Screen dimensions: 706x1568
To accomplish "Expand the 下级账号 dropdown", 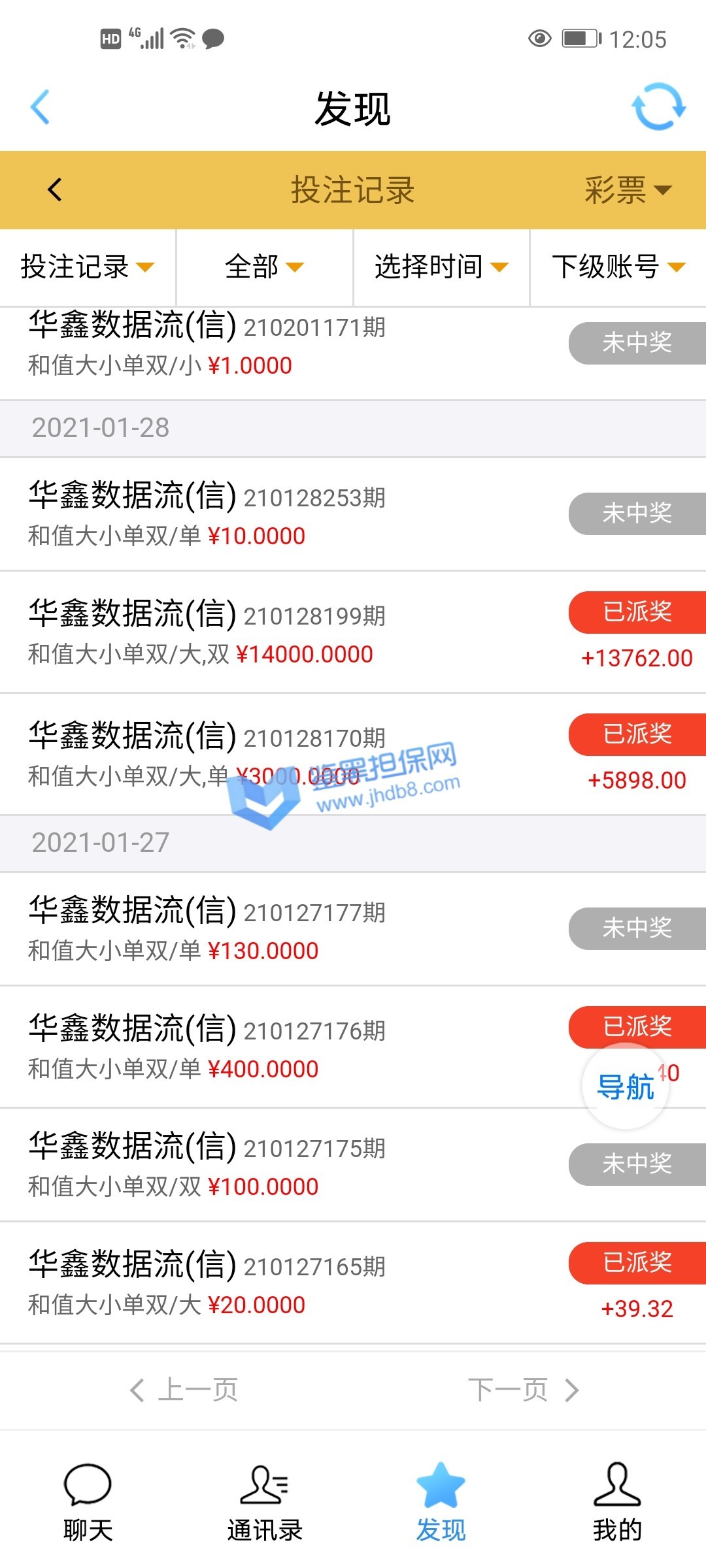I will [x=618, y=267].
